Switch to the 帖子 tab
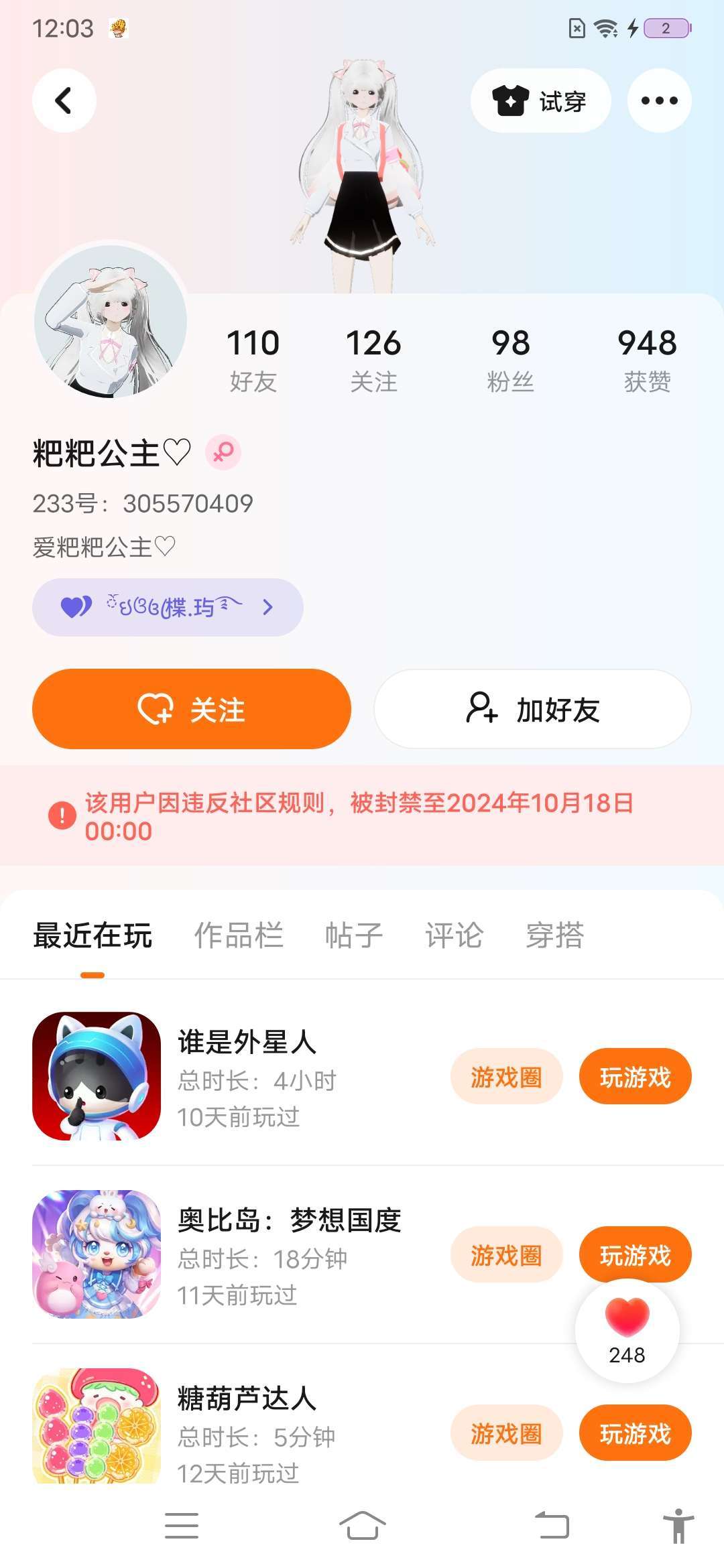Image resolution: width=724 pixels, height=1568 pixels. [x=354, y=935]
